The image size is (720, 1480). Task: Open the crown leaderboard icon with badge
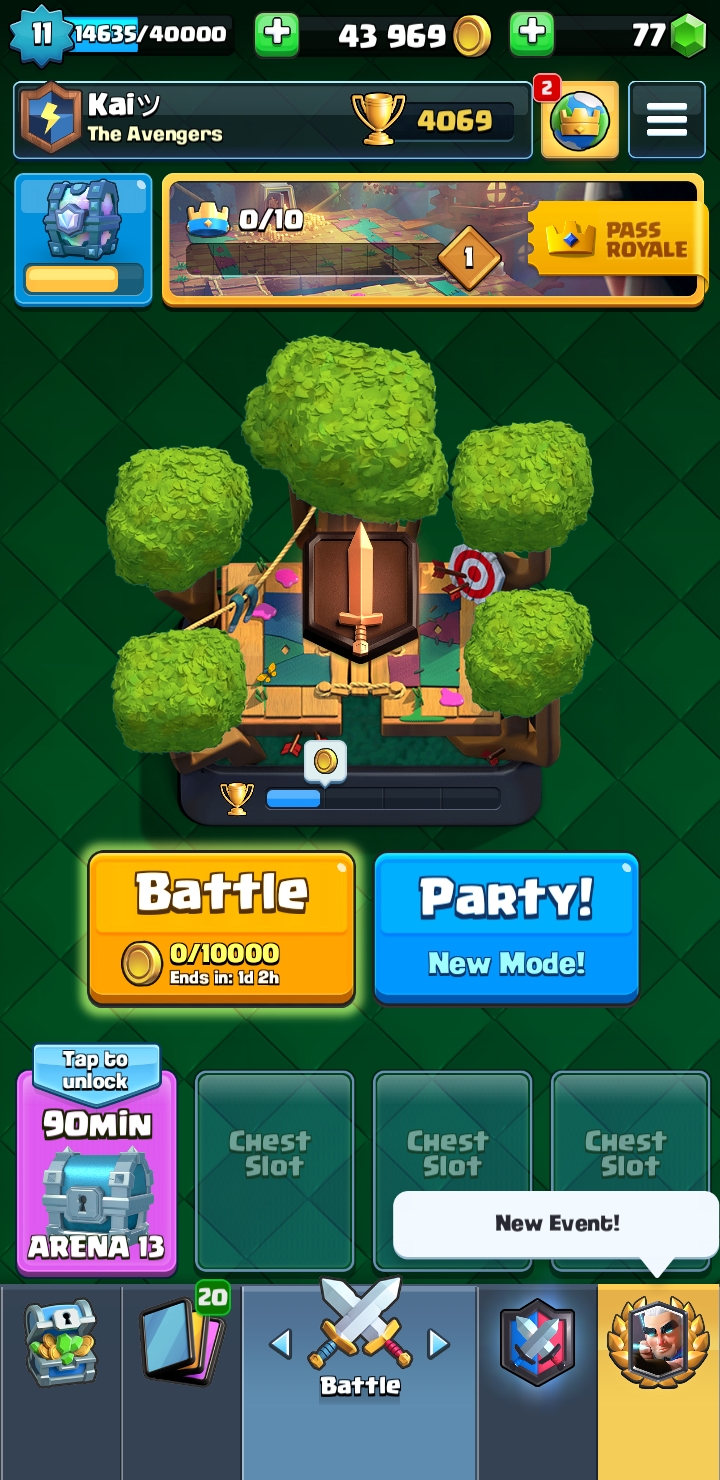coord(579,120)
